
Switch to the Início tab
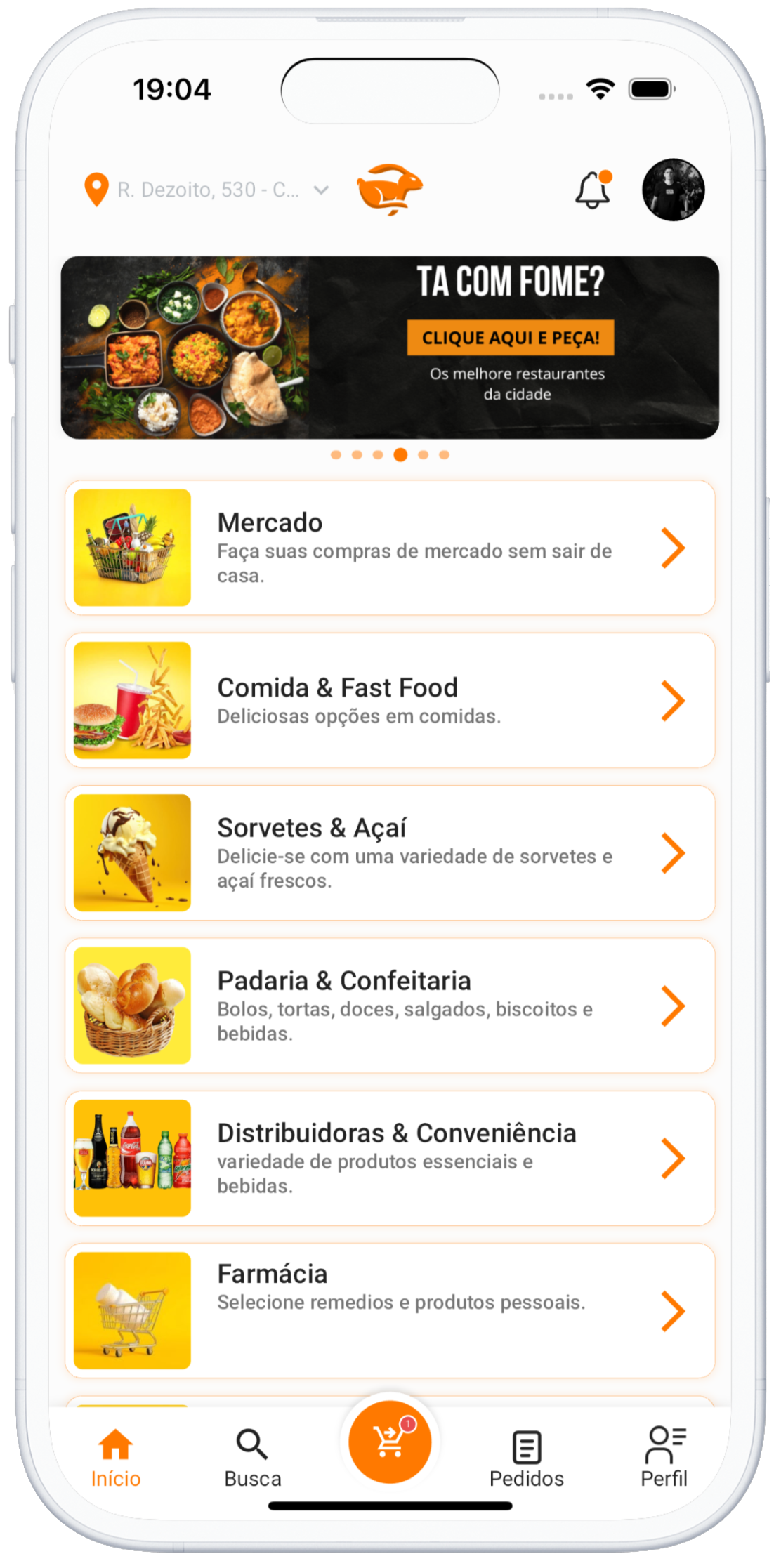click(116, 1458)
